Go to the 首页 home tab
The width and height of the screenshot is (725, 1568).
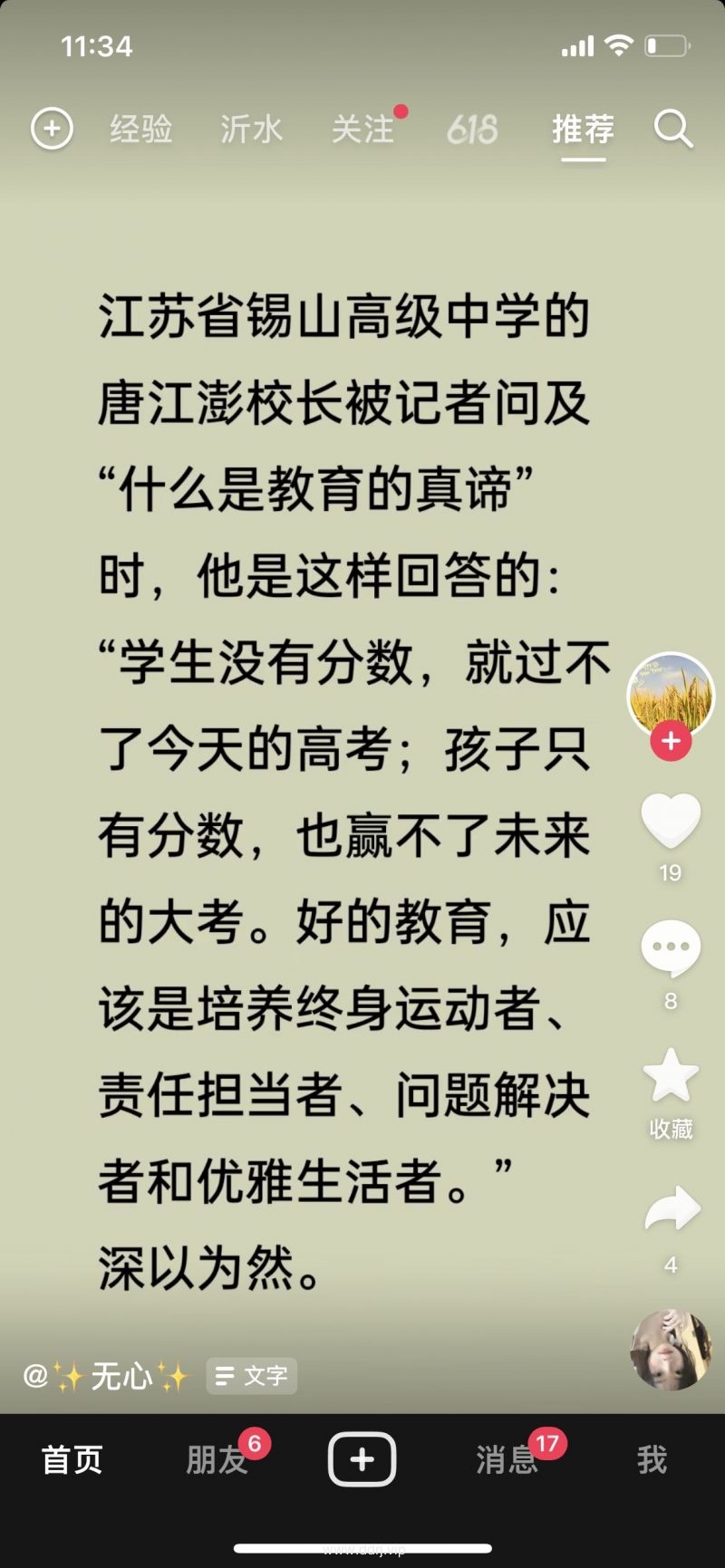coord(72,1459)
